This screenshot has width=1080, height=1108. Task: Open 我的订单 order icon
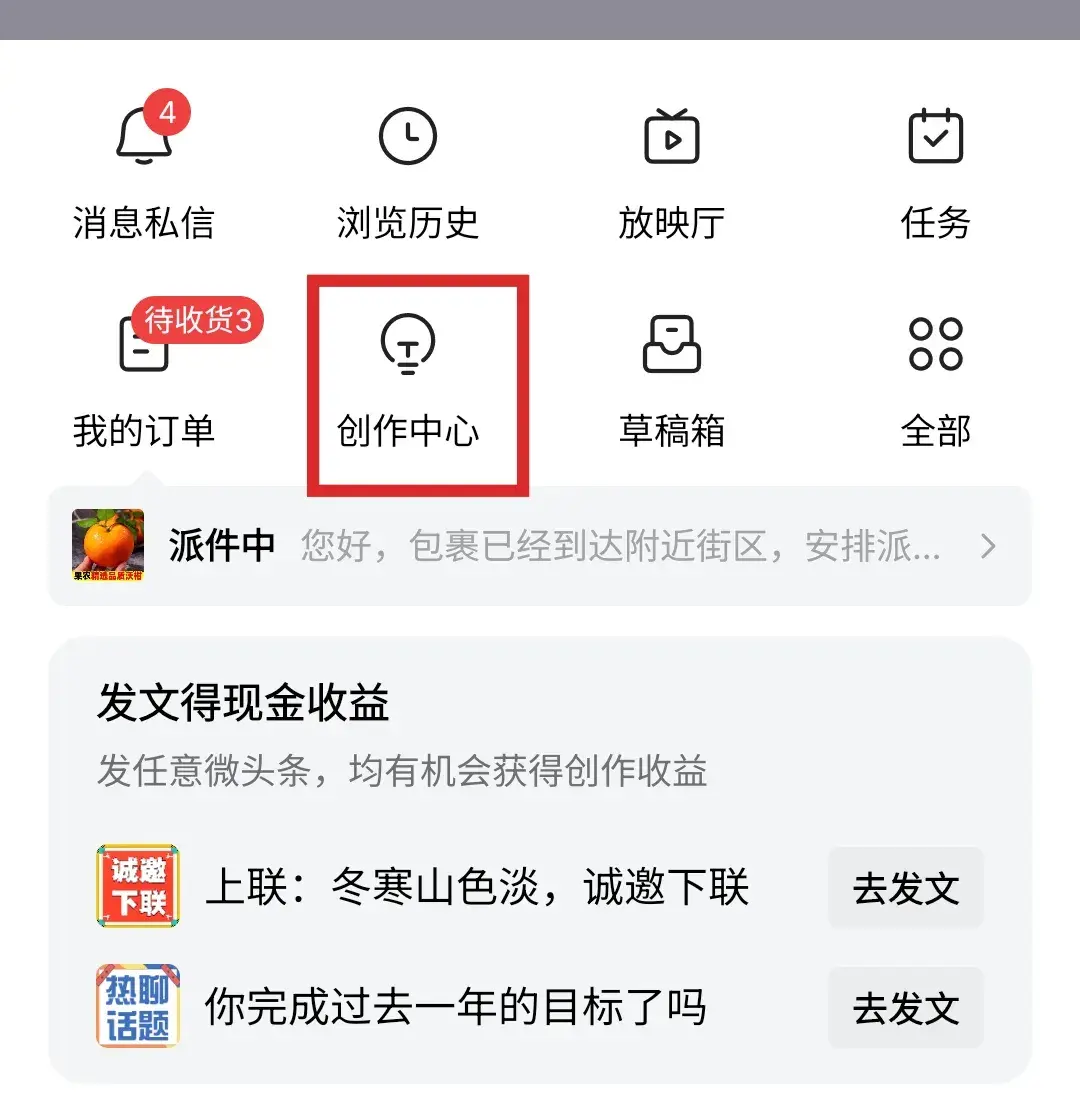coord(143,345)
